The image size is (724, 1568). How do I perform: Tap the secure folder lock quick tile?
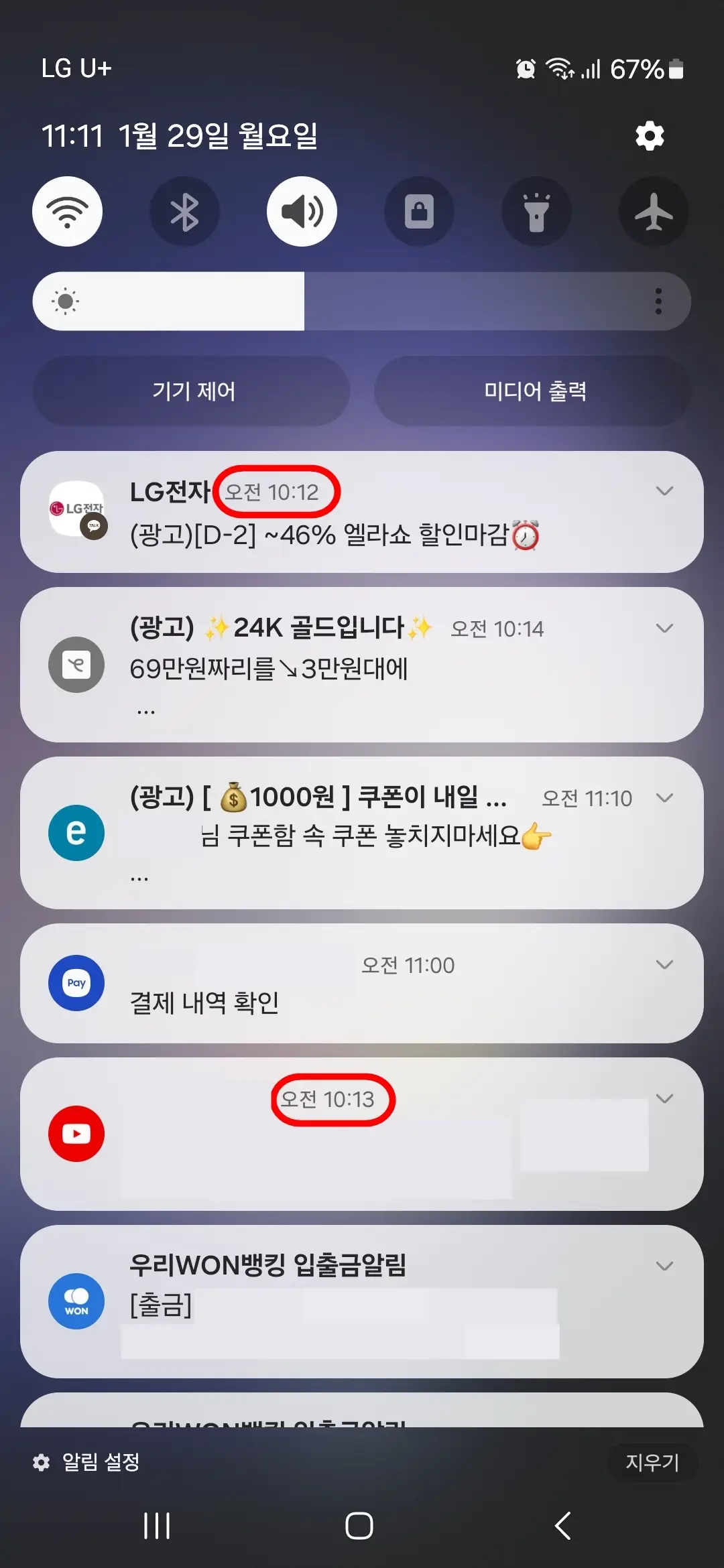pyautogui.click(x=419, y=211)
